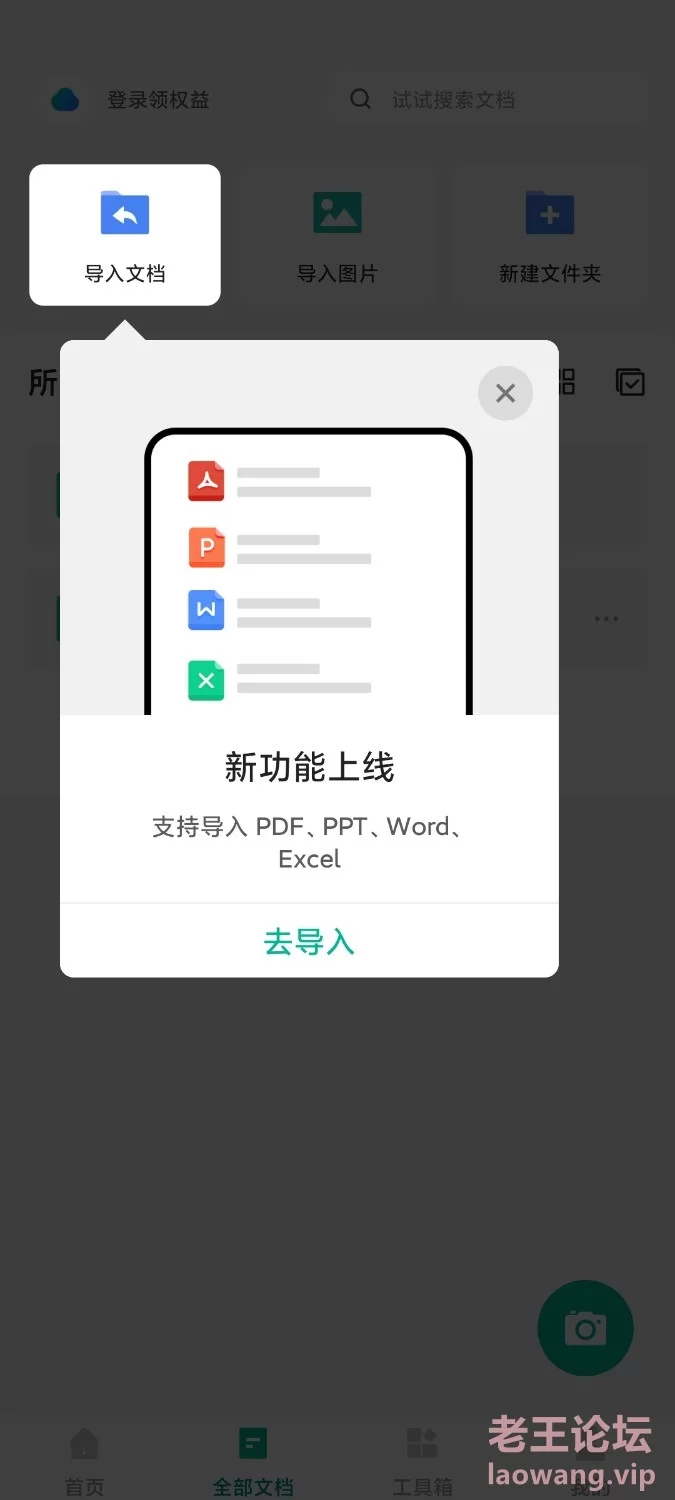The height and width of the screenshot is (1500, 675).
Task: Select the 全部文档 tab
Action: pos(253,1460)
